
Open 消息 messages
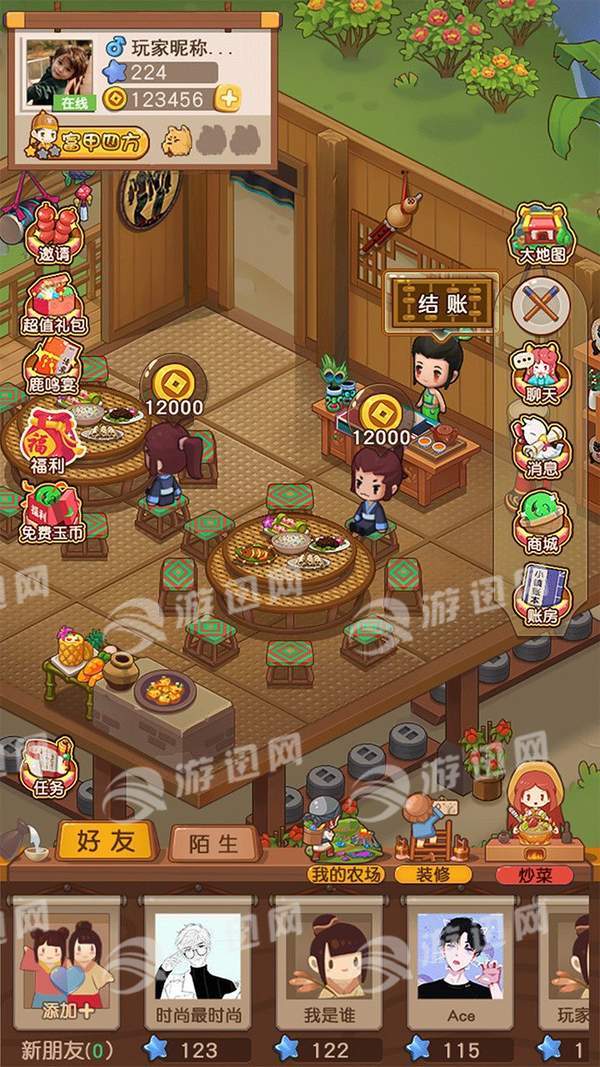(541, 445)
